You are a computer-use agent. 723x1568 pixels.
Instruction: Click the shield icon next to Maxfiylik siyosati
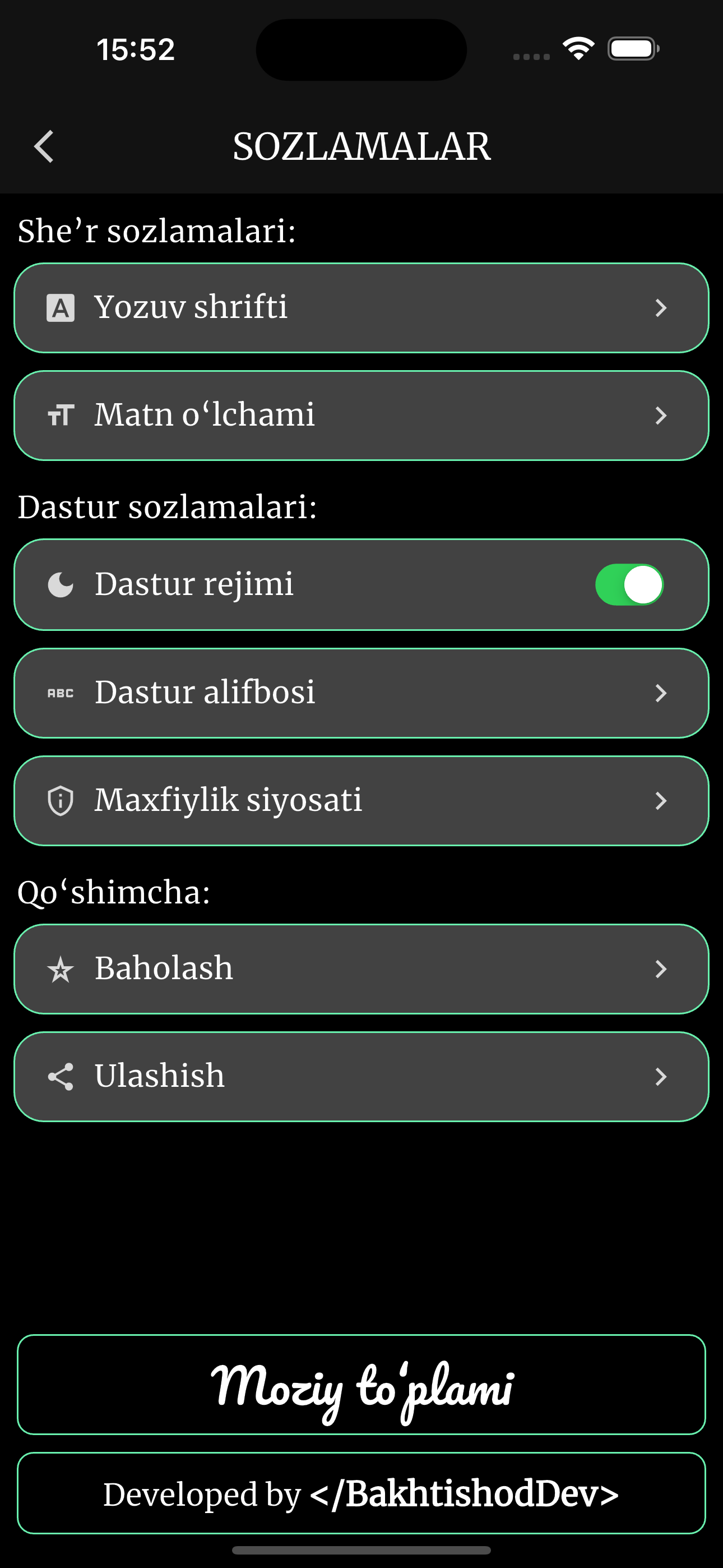pyautogui.click(x=61, y=800)
